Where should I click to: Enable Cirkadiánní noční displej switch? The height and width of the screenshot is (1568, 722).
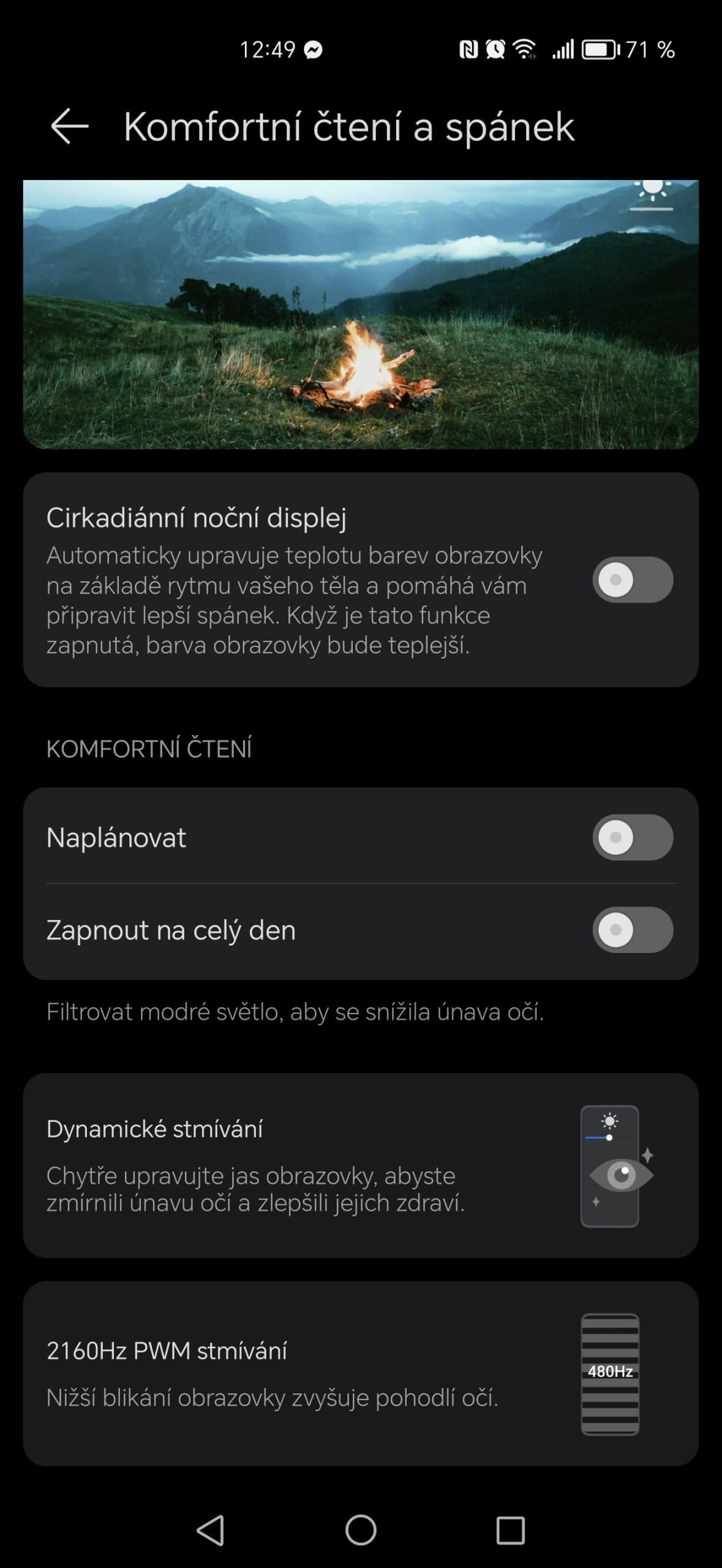coord(633,579)
